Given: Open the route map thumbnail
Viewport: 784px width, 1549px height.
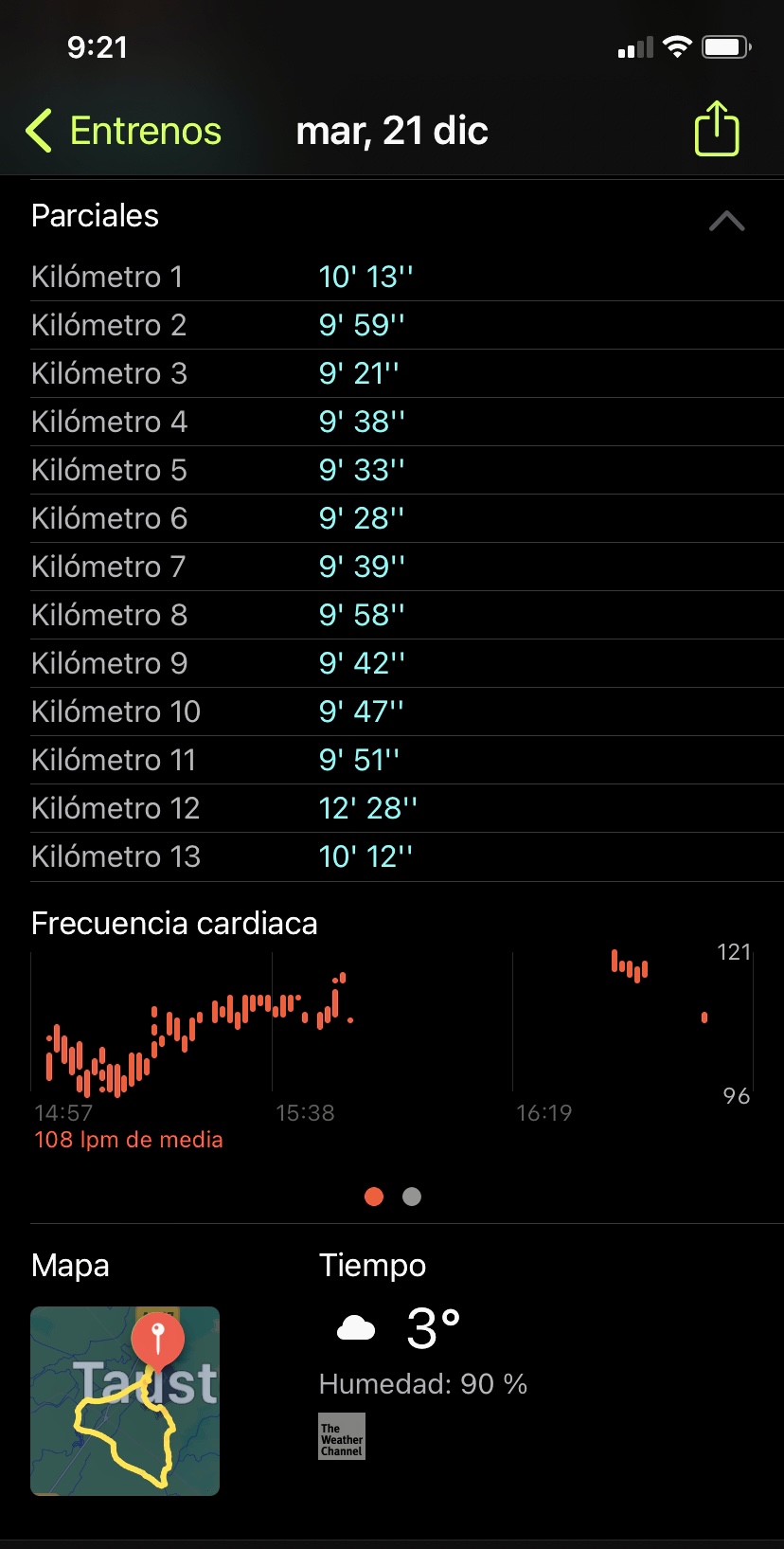Looking at the screenshot, I should 125,1400.
